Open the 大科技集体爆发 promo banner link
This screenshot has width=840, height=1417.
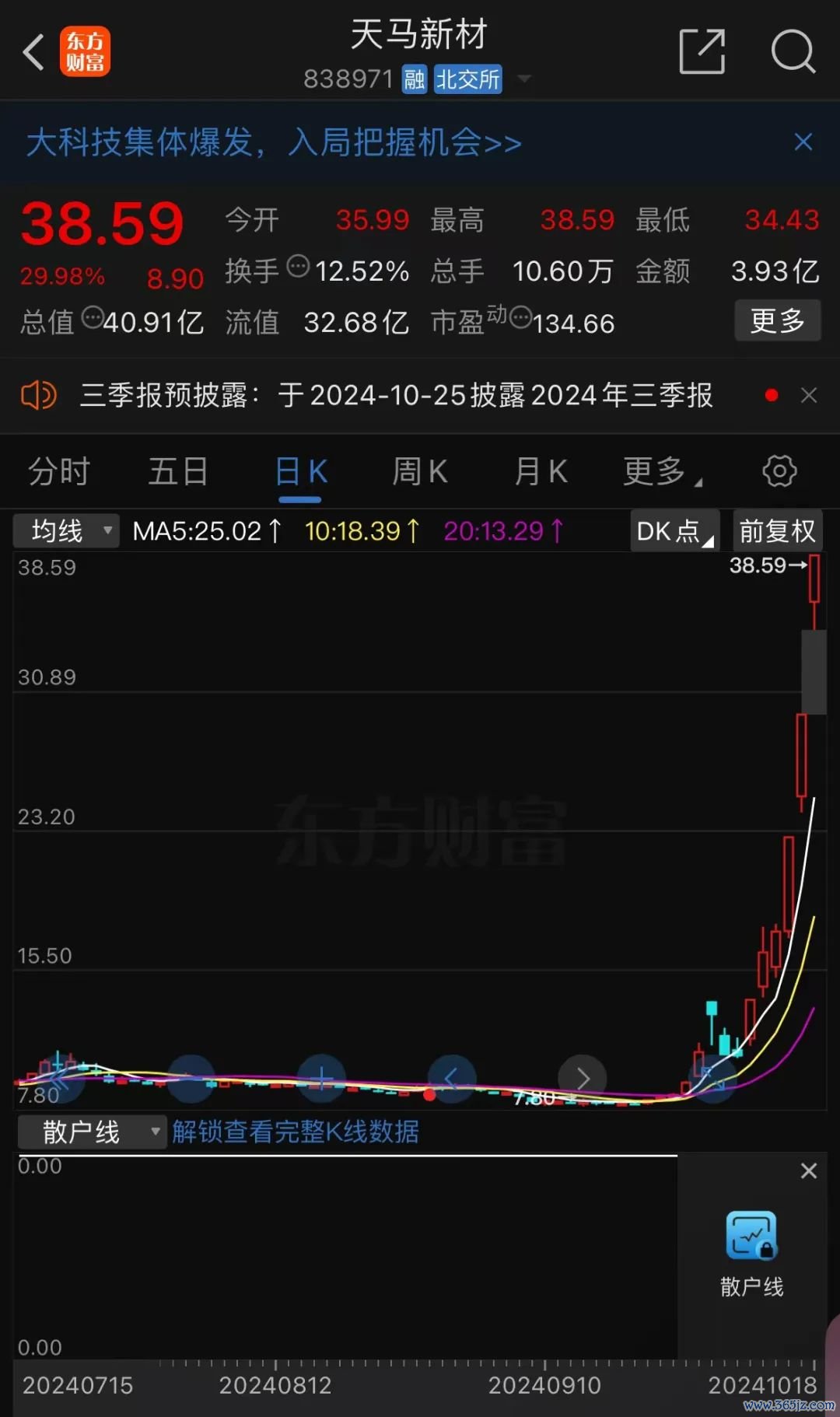click(x=274, y=142)
